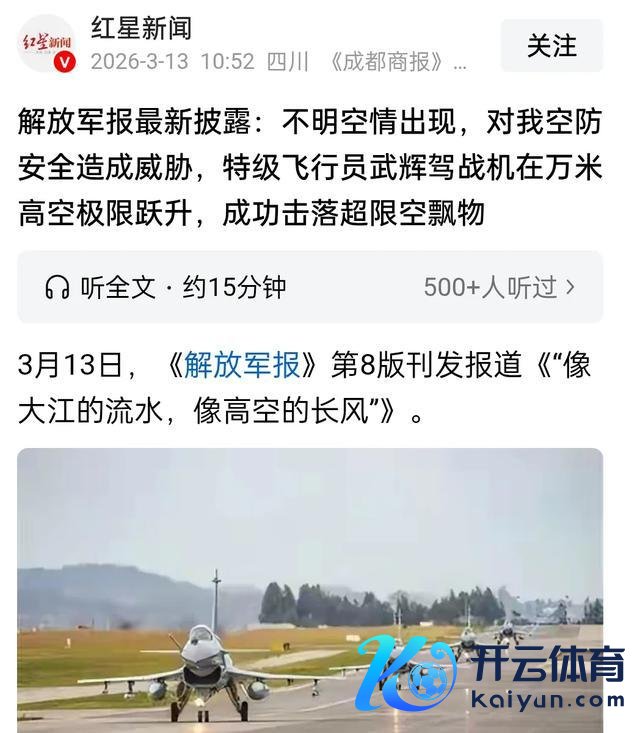Open the 解放军报 link

coord(242,366)
